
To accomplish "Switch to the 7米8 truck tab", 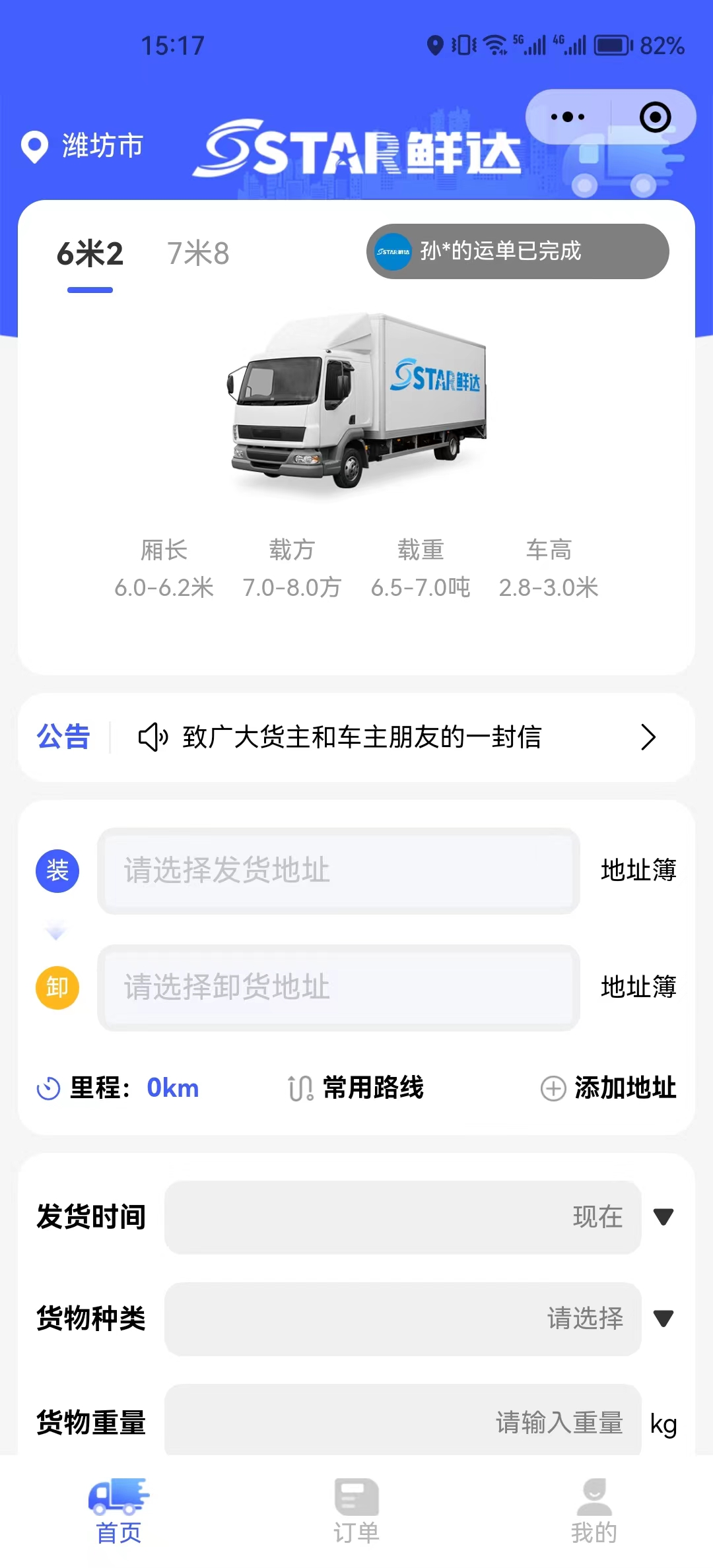I will click(x=197, y=254).
